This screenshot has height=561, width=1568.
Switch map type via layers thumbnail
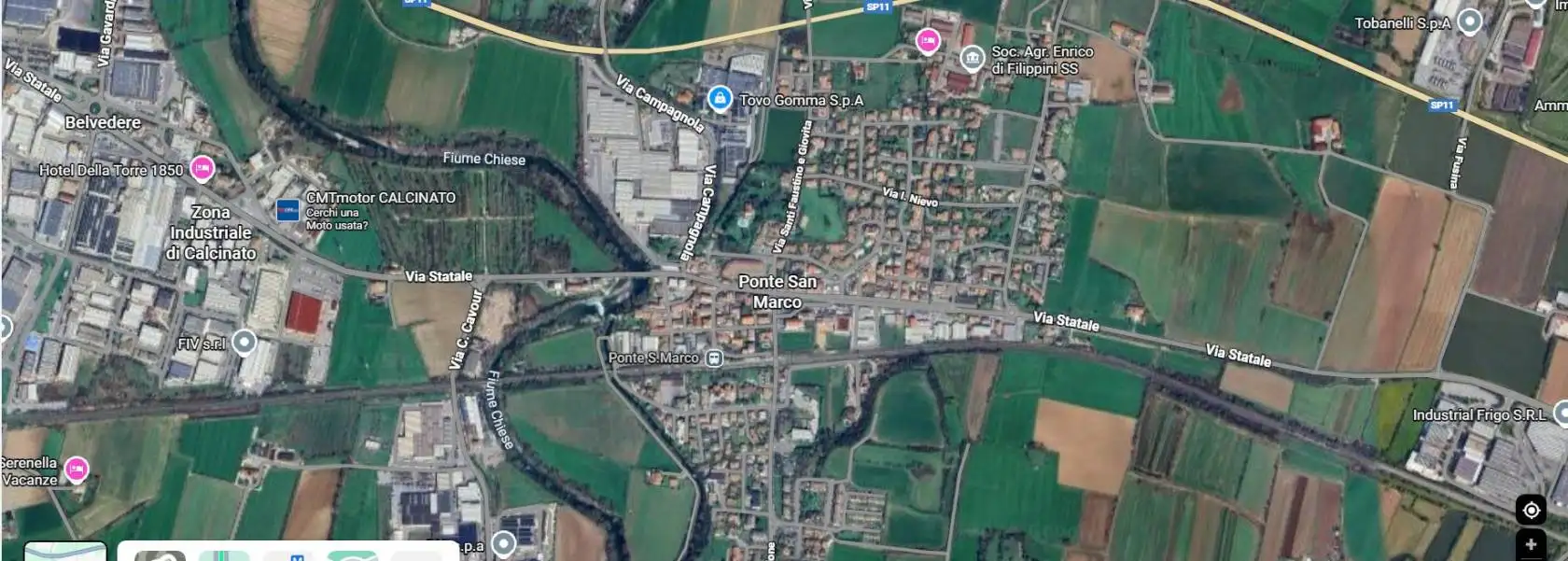click(65, 552)
